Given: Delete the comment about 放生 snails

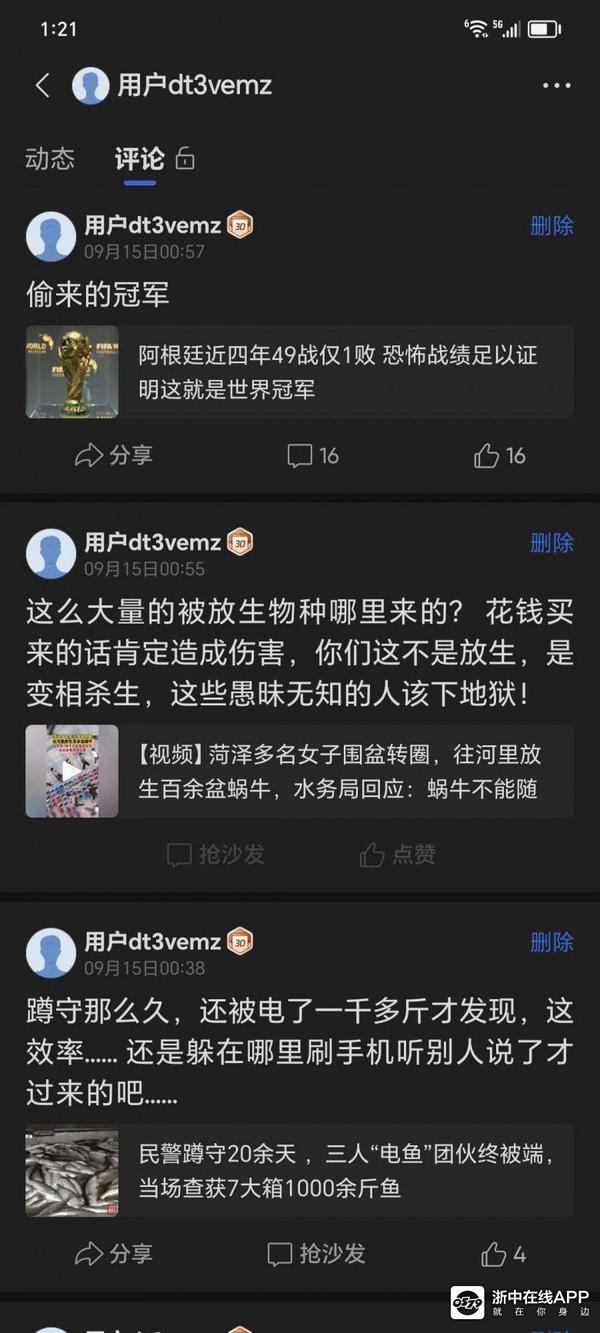Looking at the screenshot, I should [x=551, y=543].
